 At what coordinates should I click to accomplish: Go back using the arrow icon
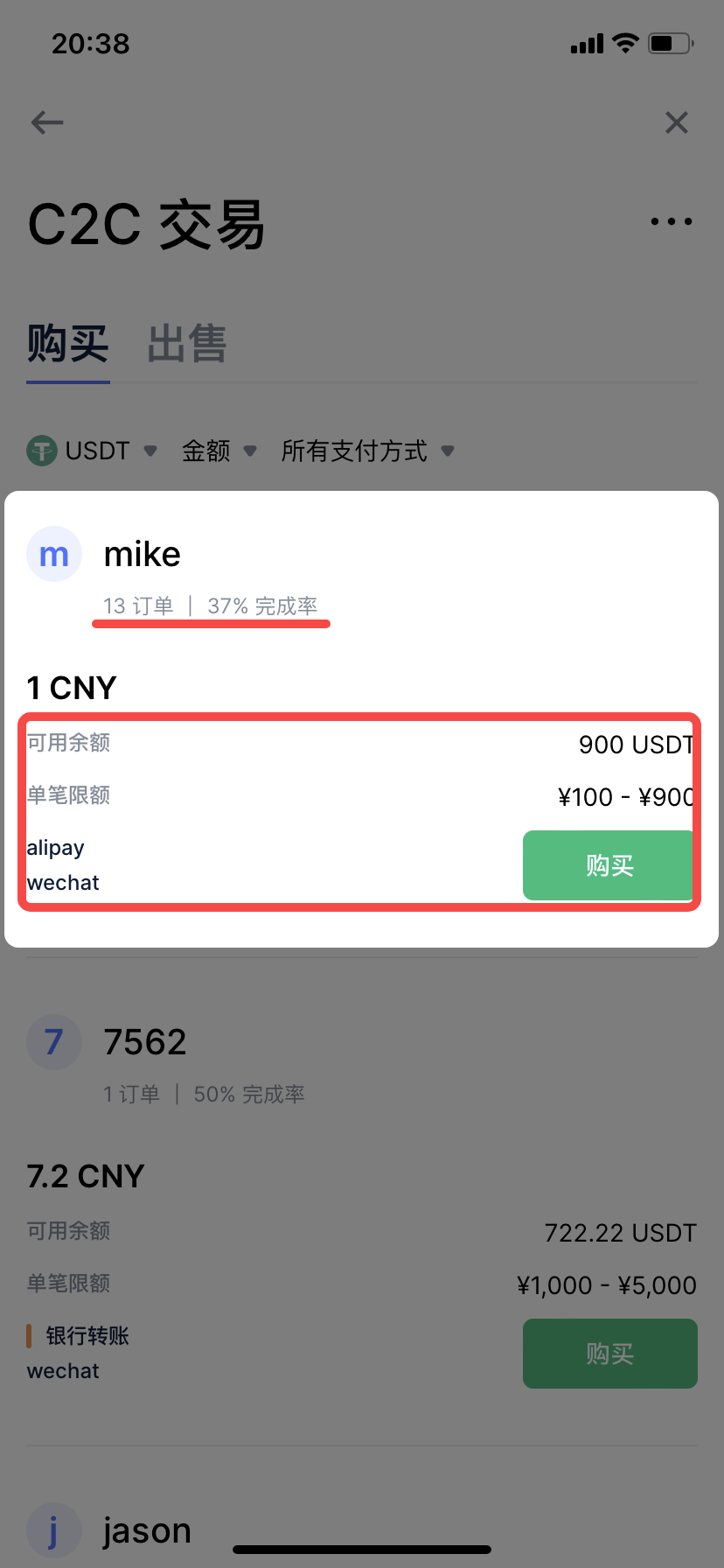click(x=47, y=122)
